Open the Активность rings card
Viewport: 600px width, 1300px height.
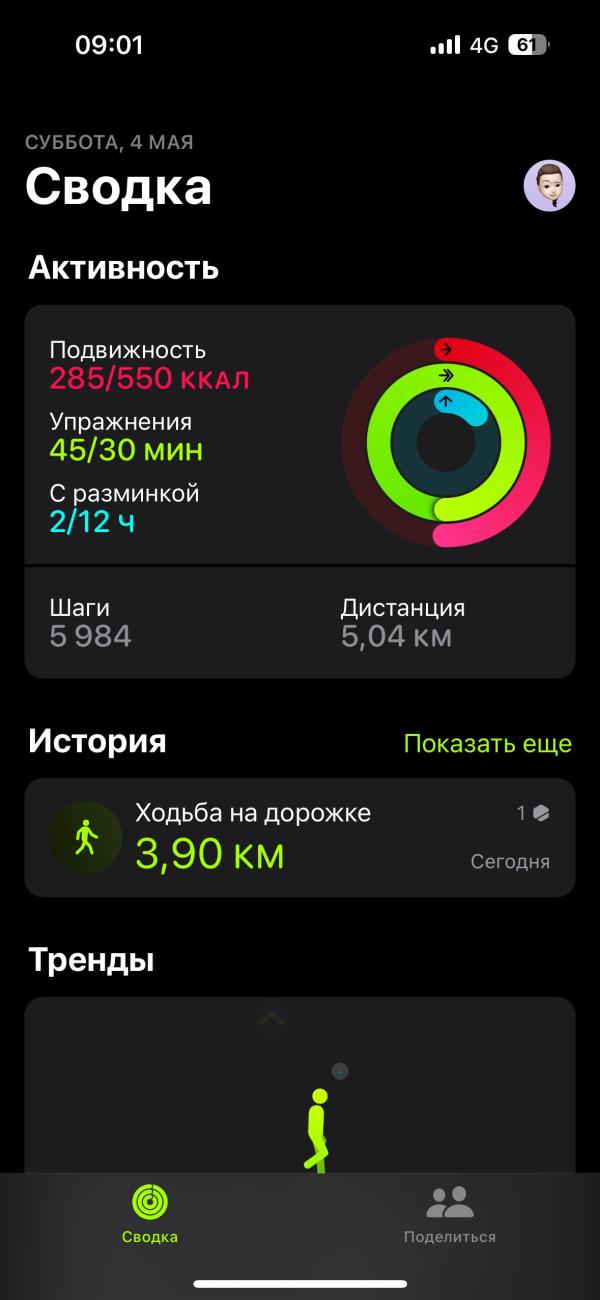click(300, 436)
